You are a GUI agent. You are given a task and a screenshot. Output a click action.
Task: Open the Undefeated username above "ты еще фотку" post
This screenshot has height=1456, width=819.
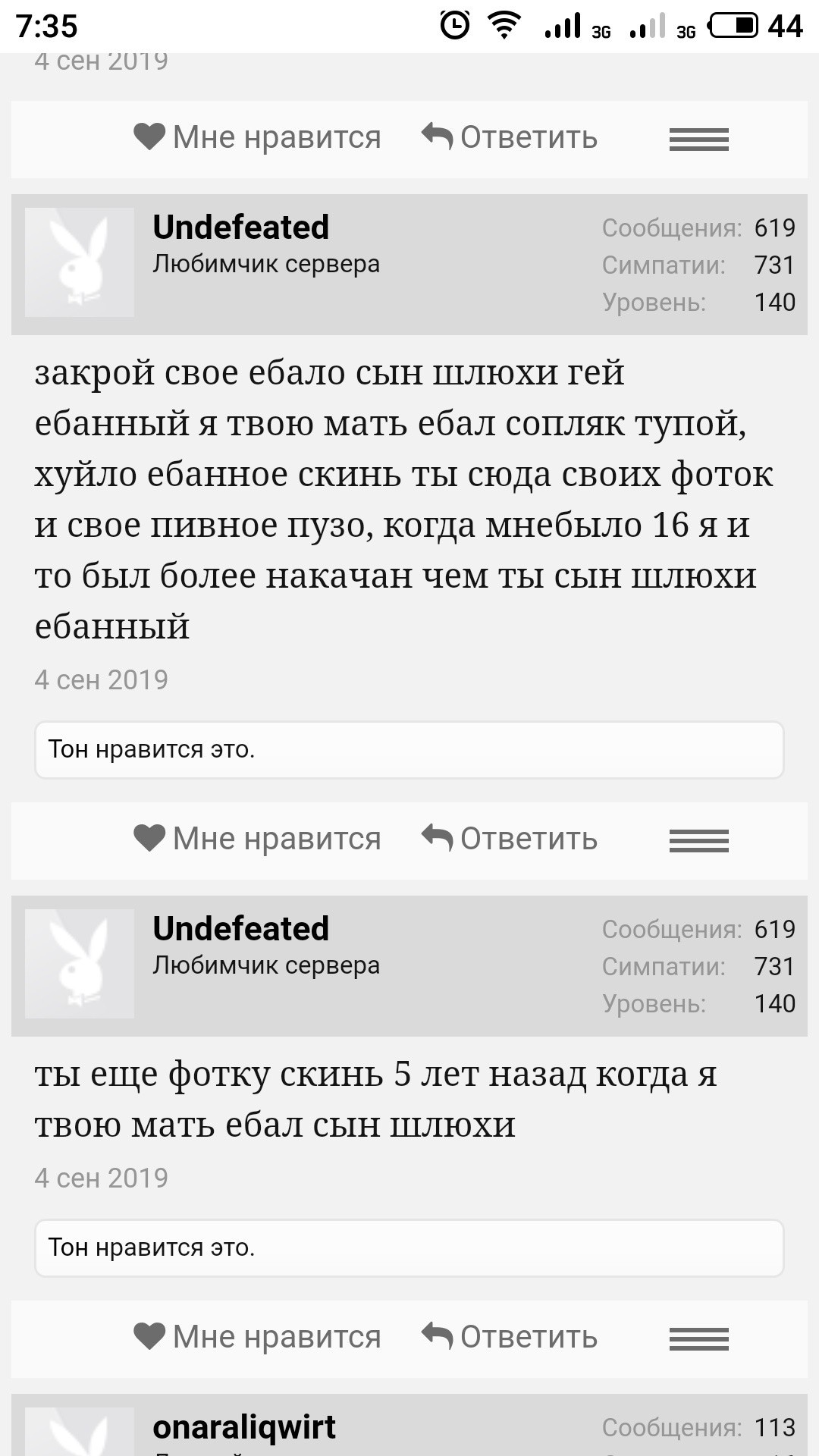pos(240,928)
